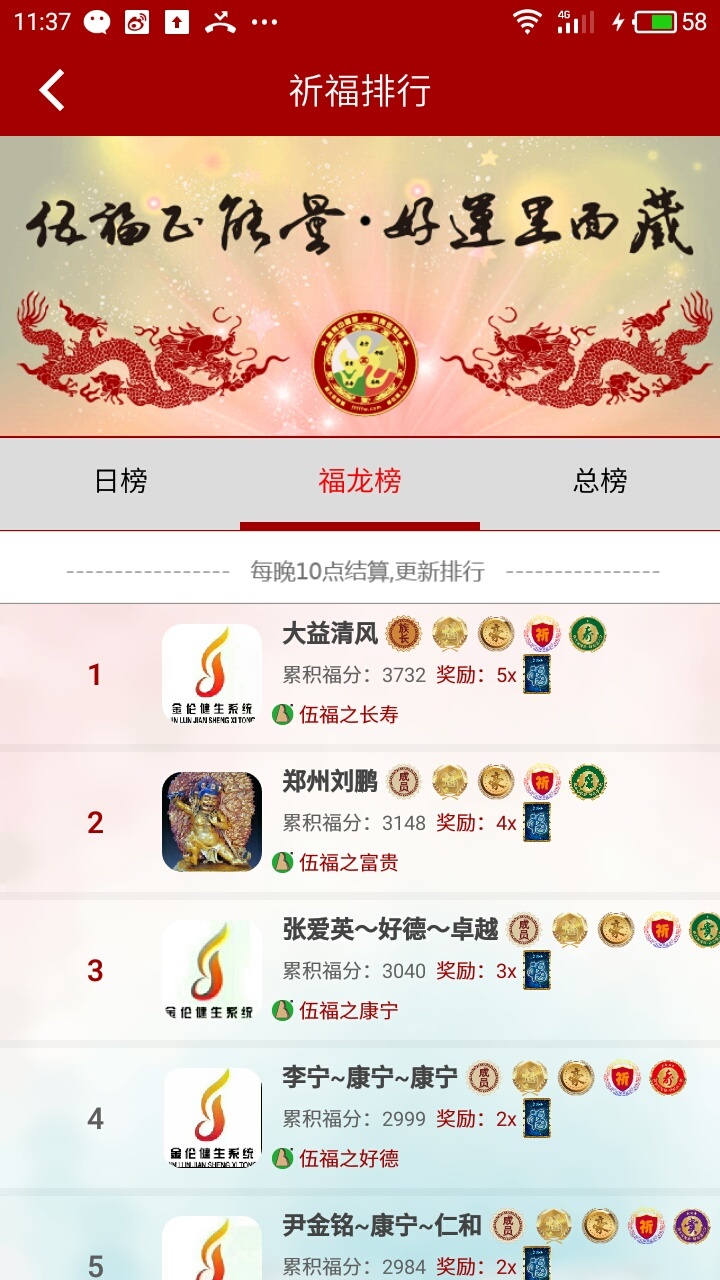Tap the 伍福正能量 banner
Screen dimensions: 720x1280
click(360, 287)
